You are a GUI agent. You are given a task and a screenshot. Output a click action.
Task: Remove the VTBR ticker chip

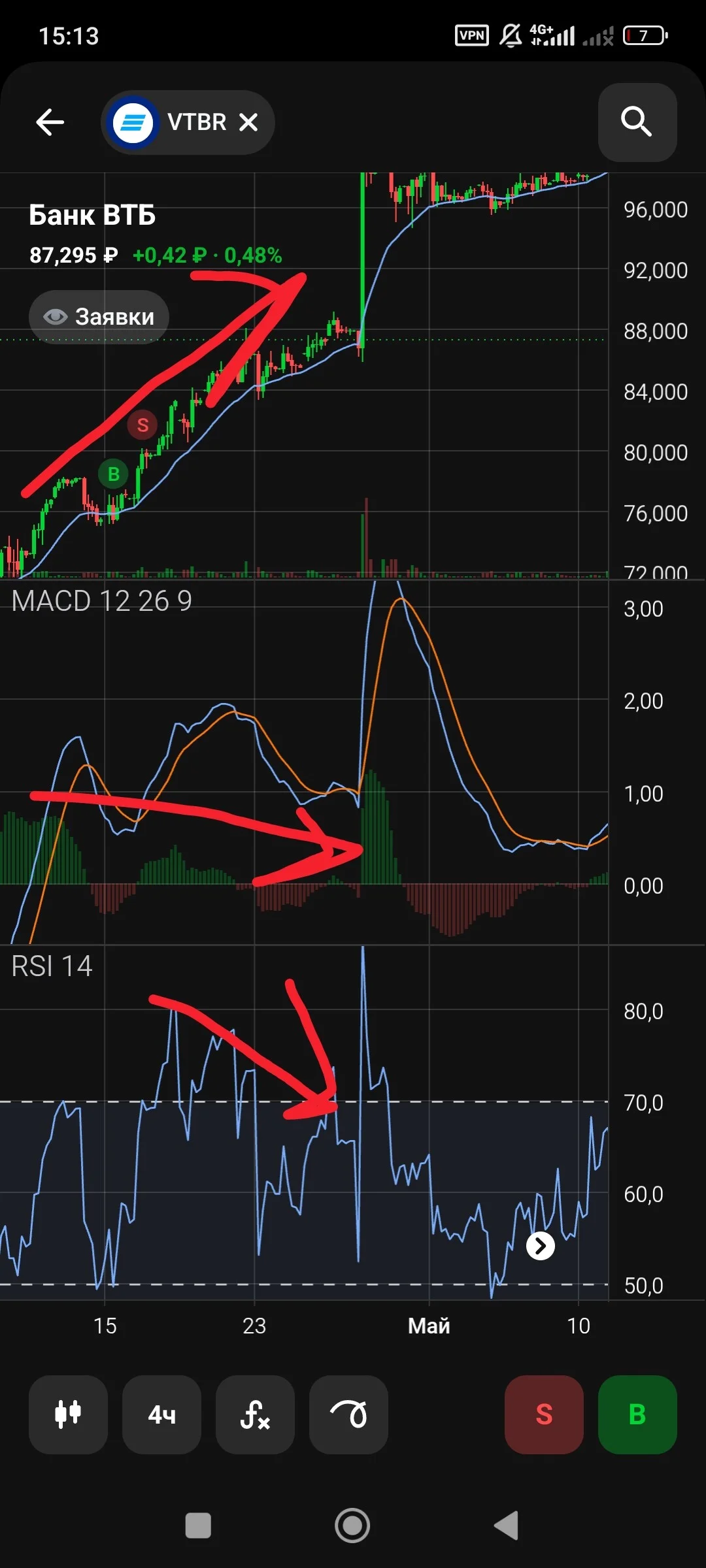point(248,122)
